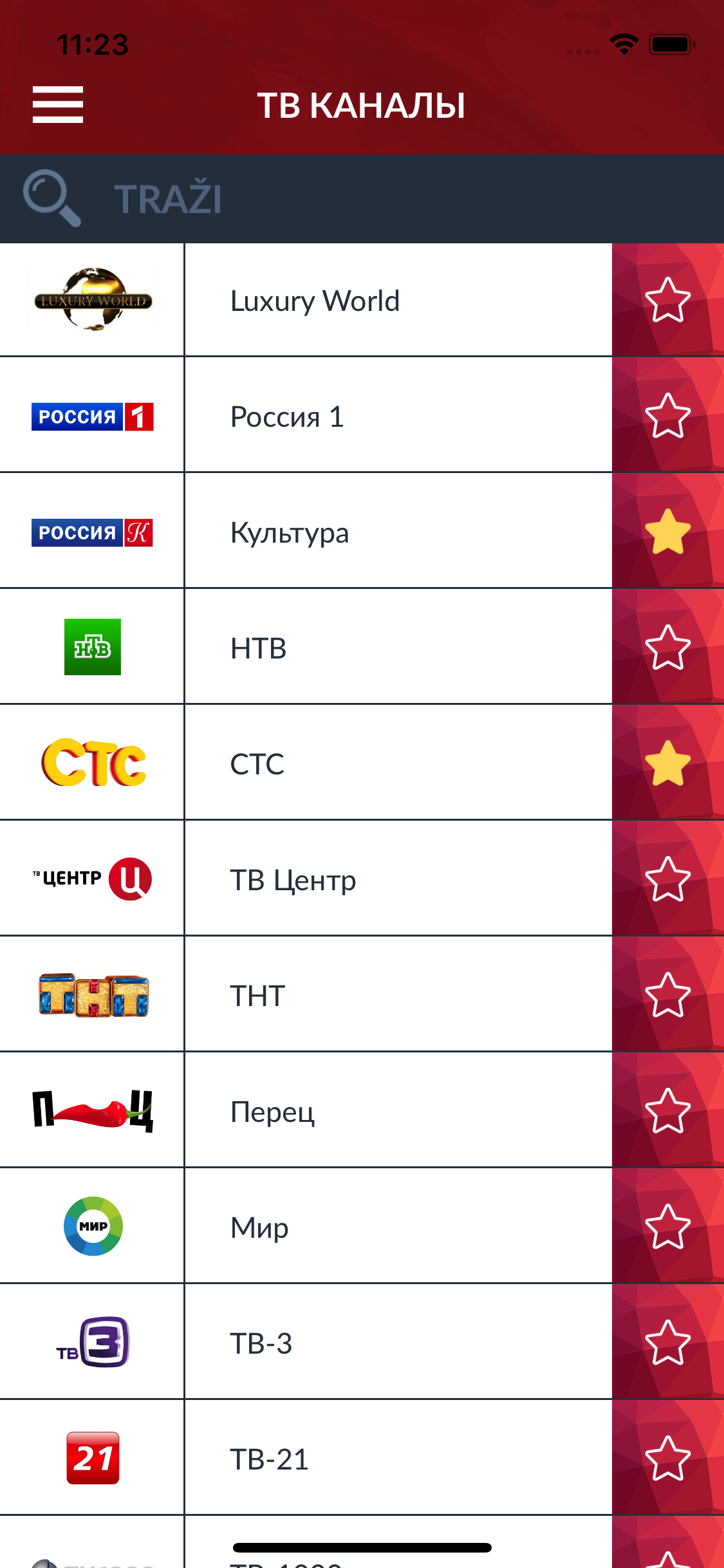Select the Россия 1 channel logo
This screenshot has height=1568, width=724.
tap(92, 416)
